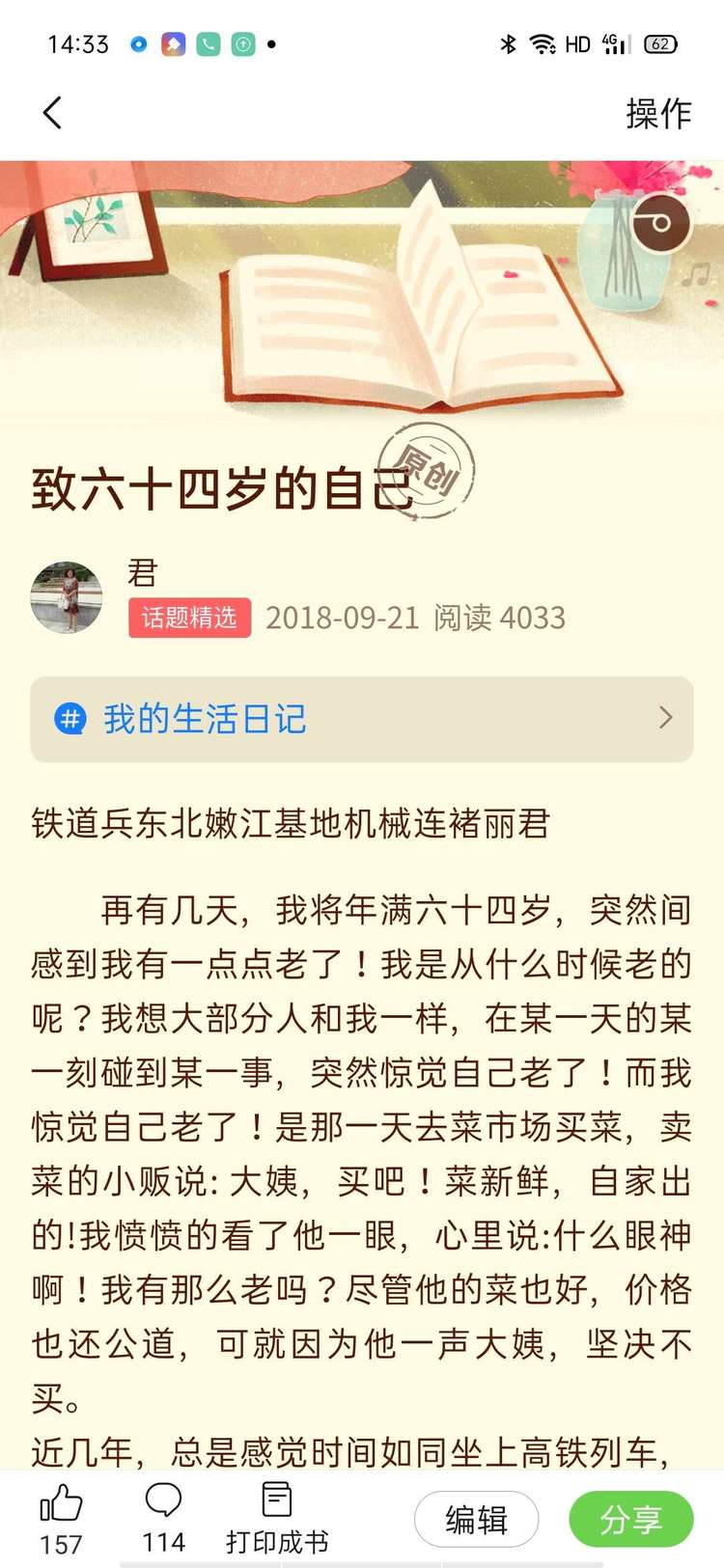
Task: Toggle background music playback via the disc
Action: 659,224
